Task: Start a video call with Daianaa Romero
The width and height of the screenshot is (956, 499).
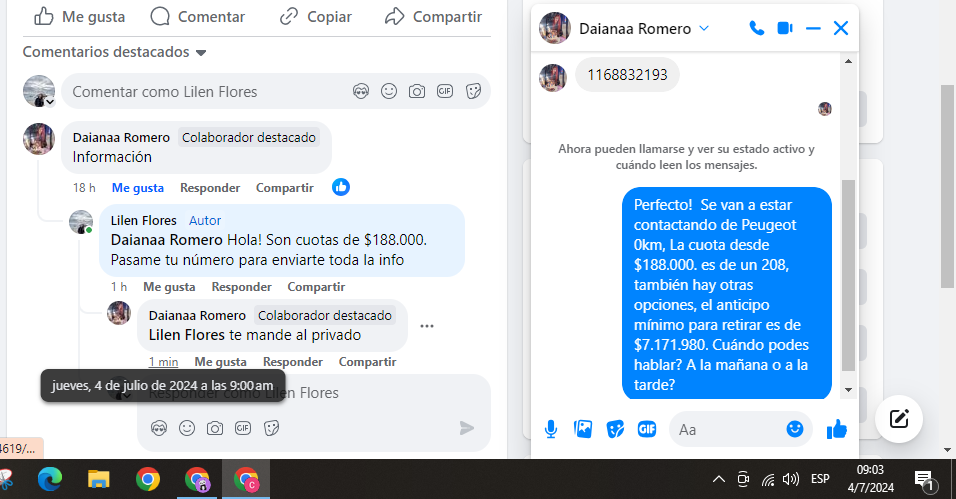Action: click(x=785, y=29)
